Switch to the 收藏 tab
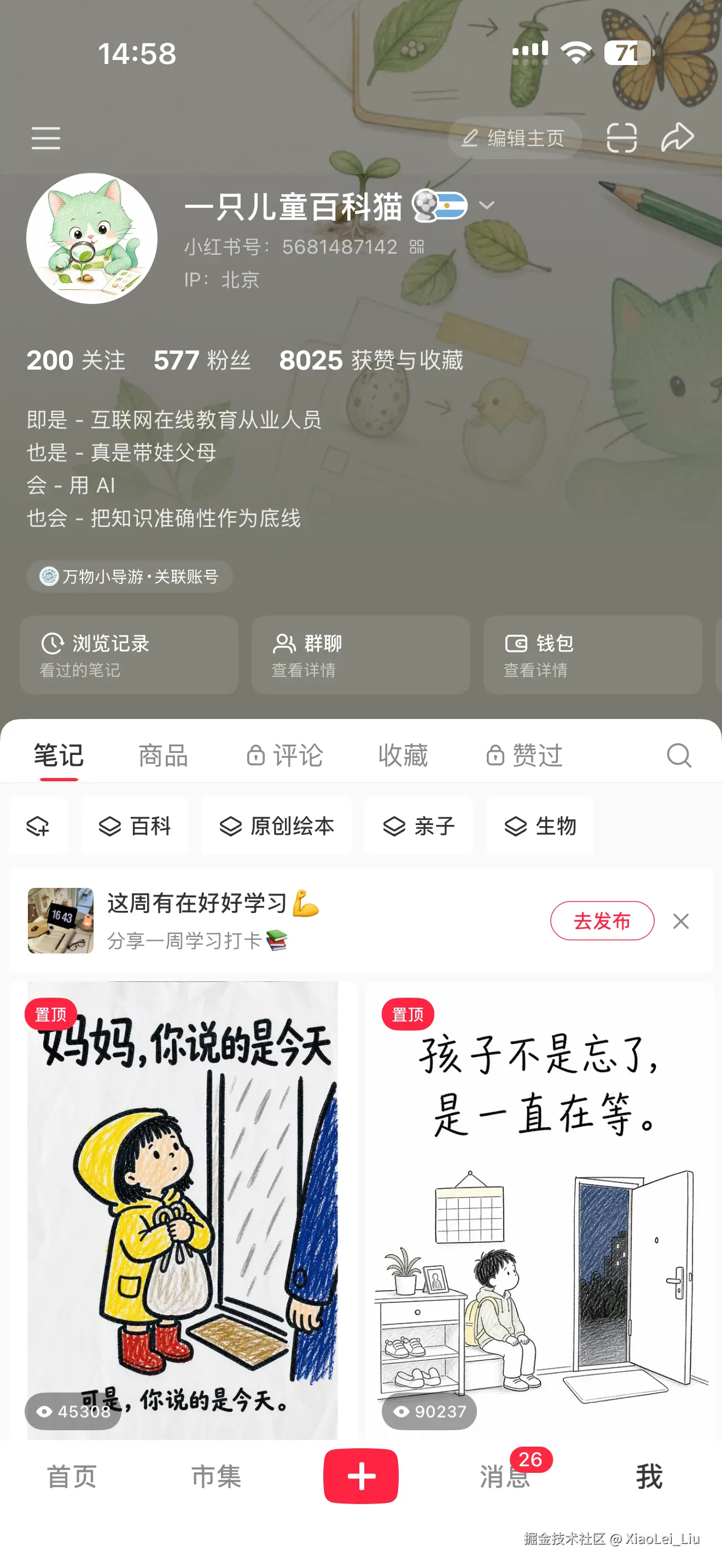Image resolution: width=722 pixels, height=1568 pixels. [403, 756]
